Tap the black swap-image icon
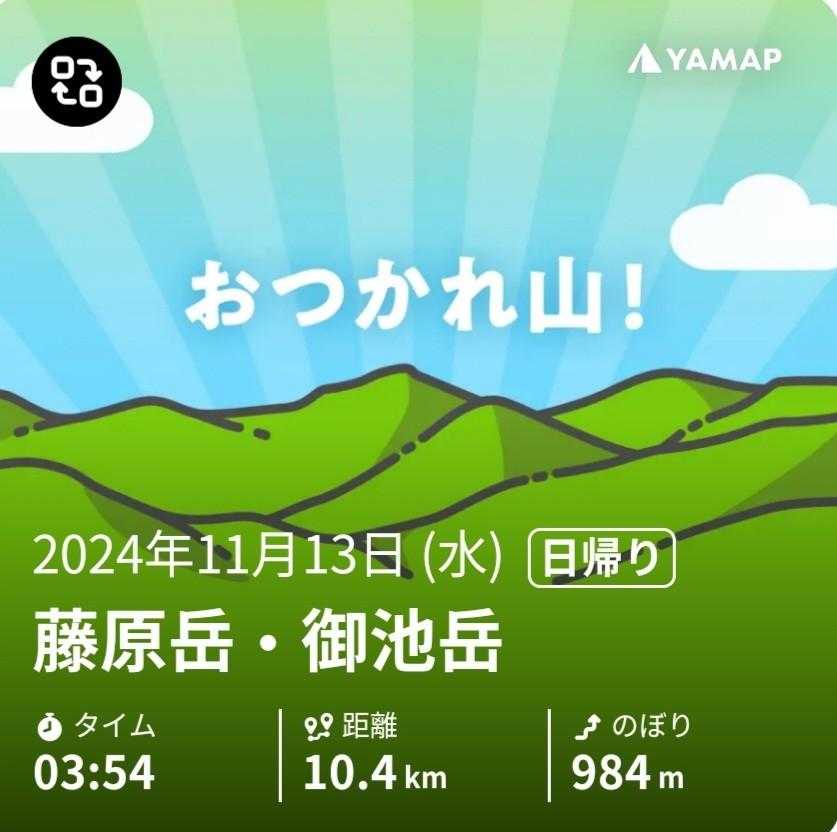This screenshot has height=832, width=837. [x=77, y=82]
